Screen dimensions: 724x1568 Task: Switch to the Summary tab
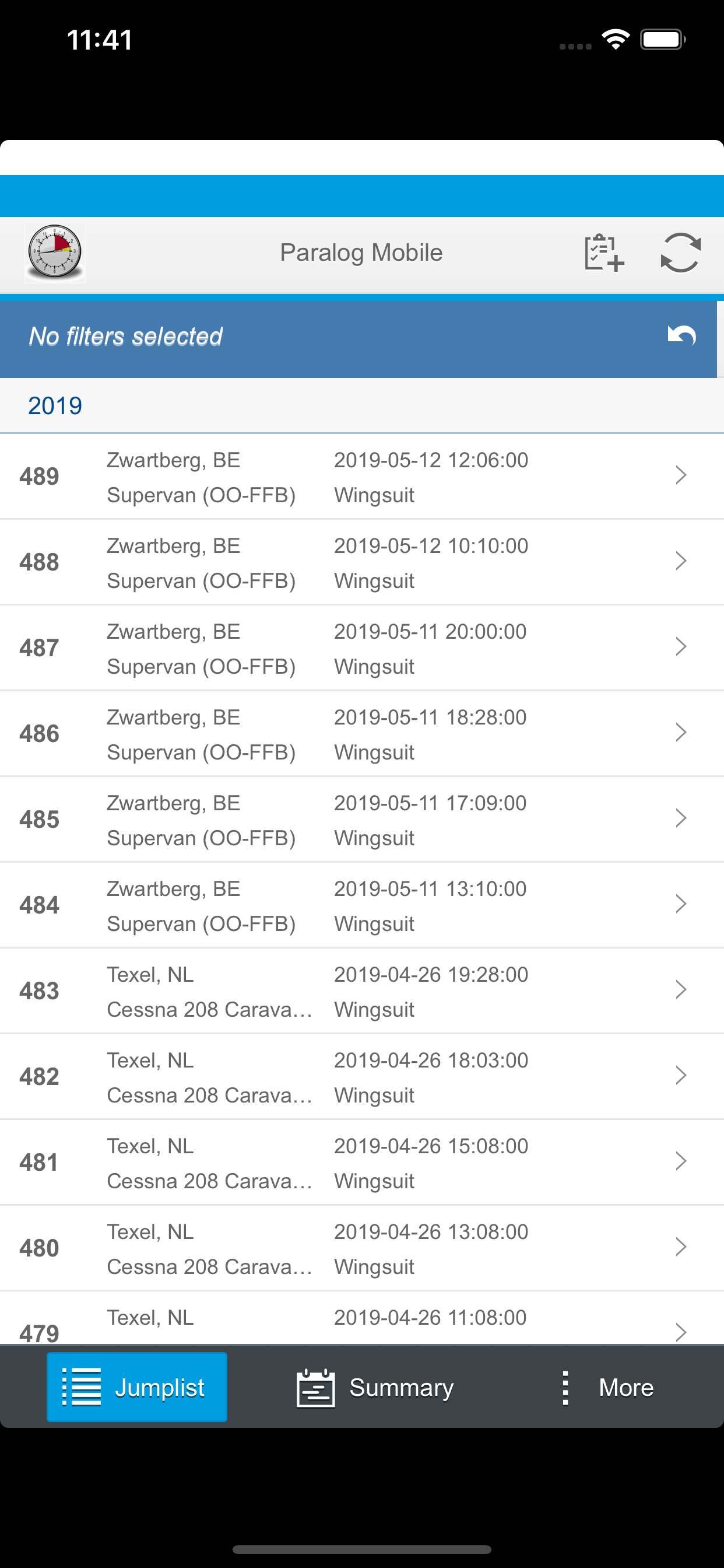click(x=378, y=1387)
